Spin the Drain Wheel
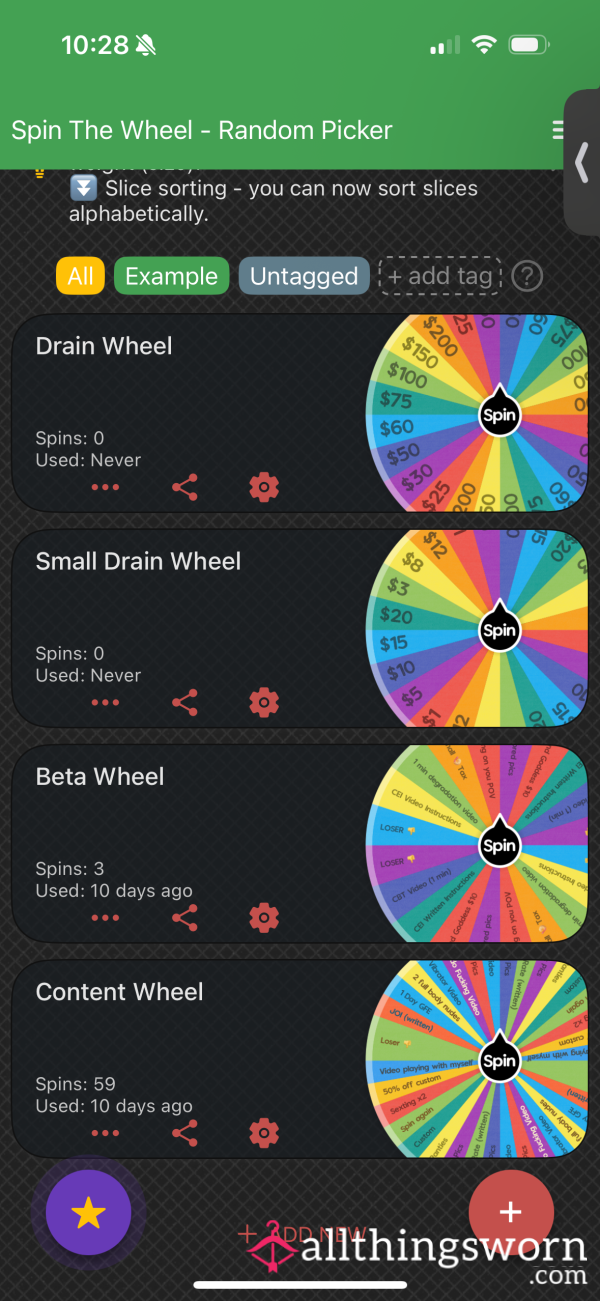This screenshot has height=1301, width=600. click(x=499, y=414)
